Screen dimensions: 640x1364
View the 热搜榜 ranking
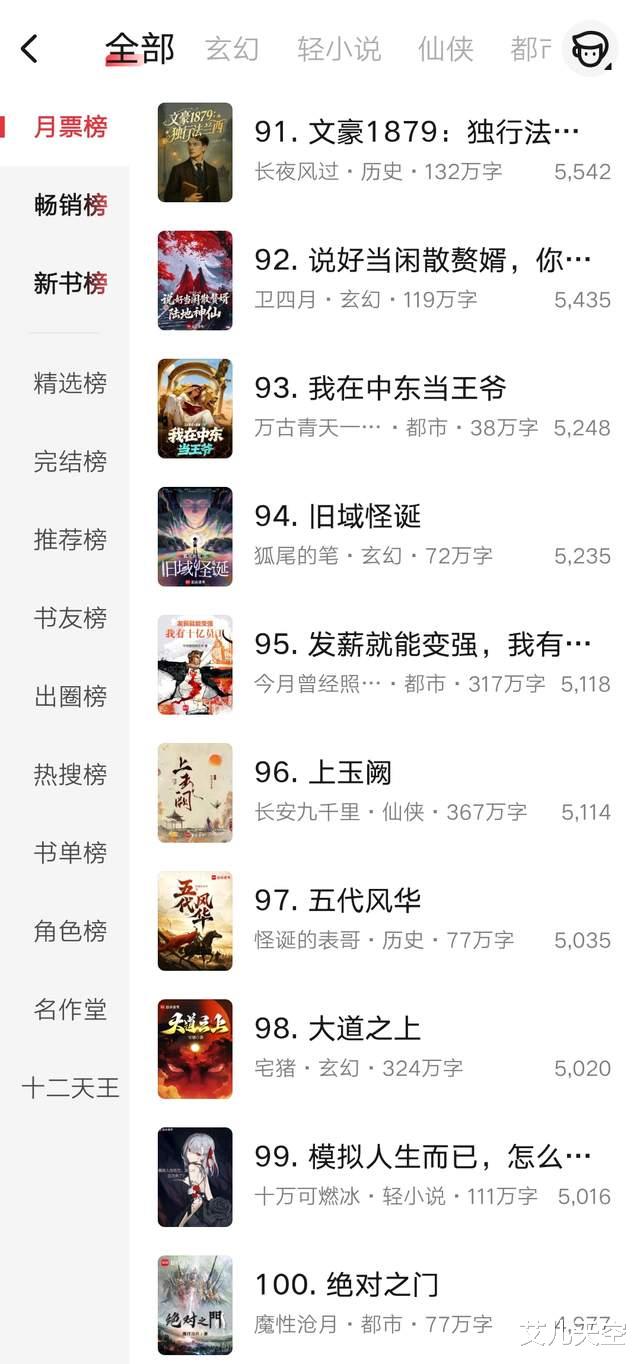pyautogui.click(x=70, y=774)
